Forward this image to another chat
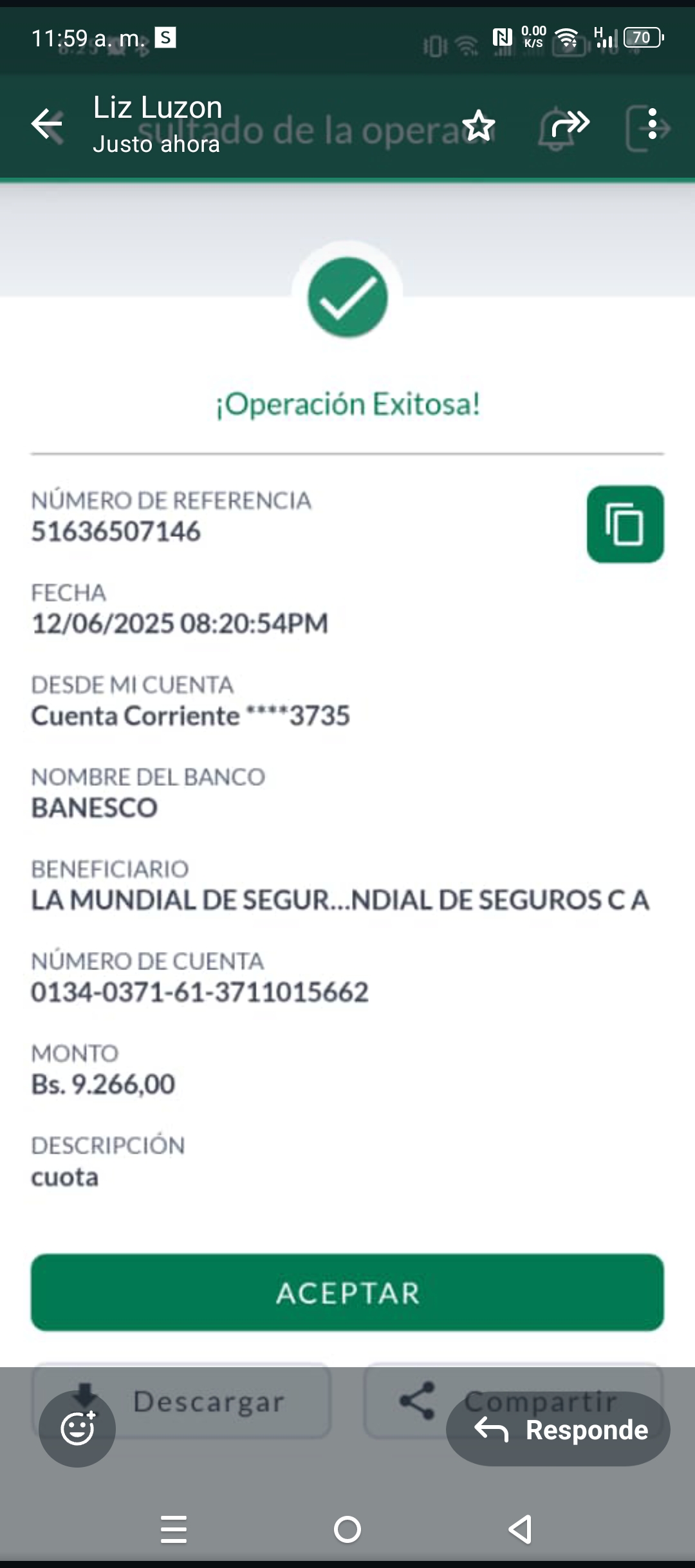 [570, 123]
